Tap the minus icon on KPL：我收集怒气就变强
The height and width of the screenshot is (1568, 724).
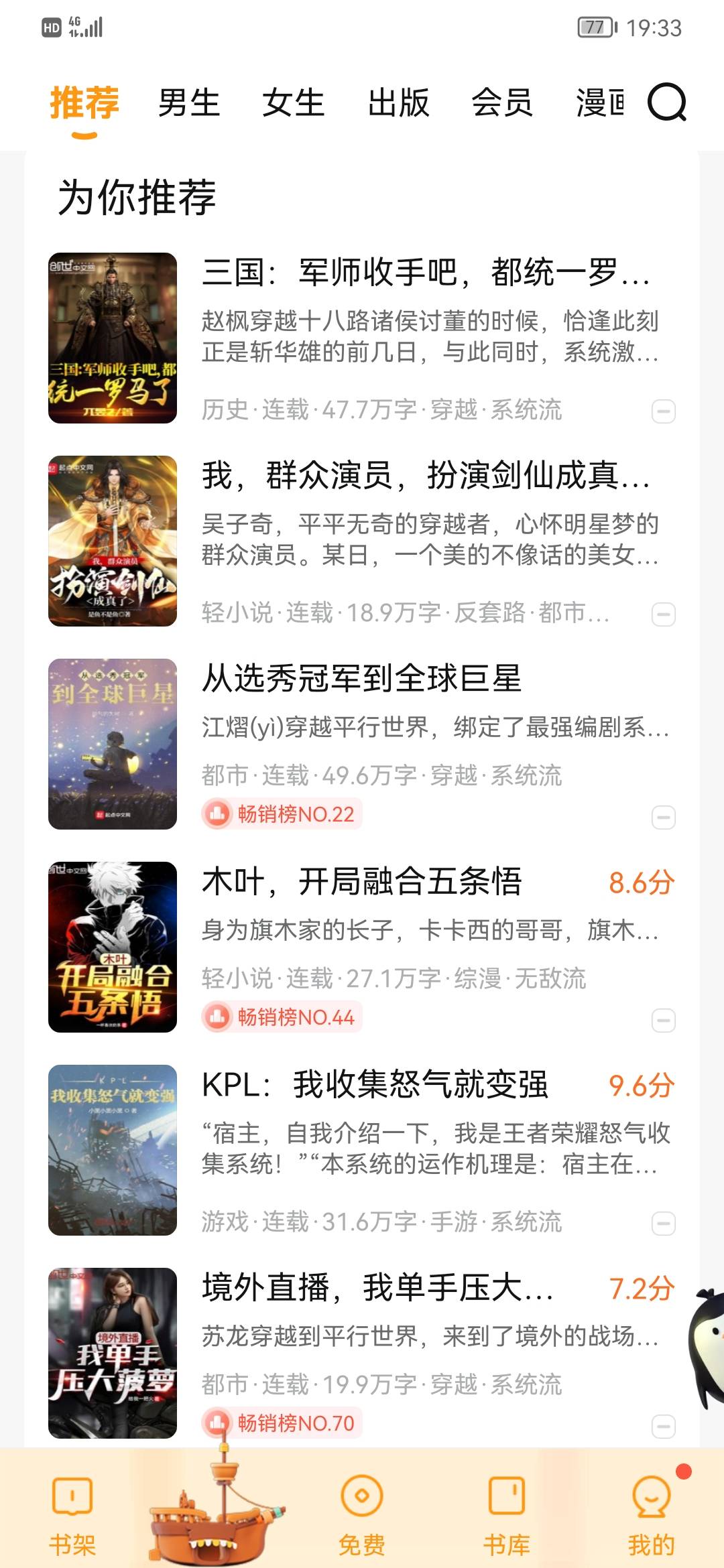pos(663,1223)
